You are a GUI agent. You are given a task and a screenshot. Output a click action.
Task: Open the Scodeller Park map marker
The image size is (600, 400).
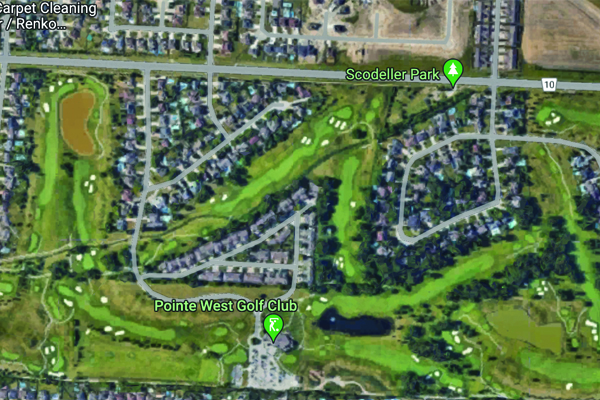click(453, 71)
